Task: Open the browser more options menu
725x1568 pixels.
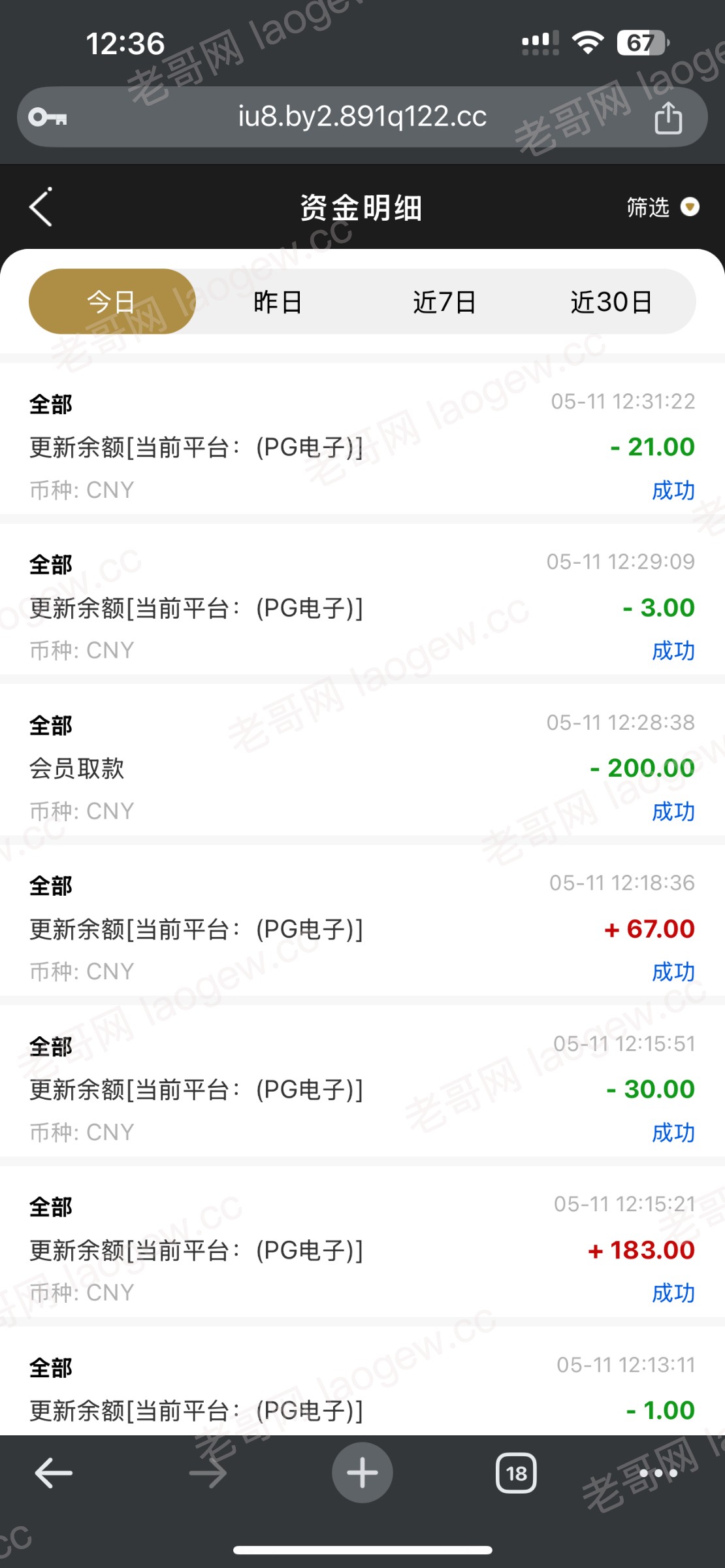Action: (x=658, y=1473)
